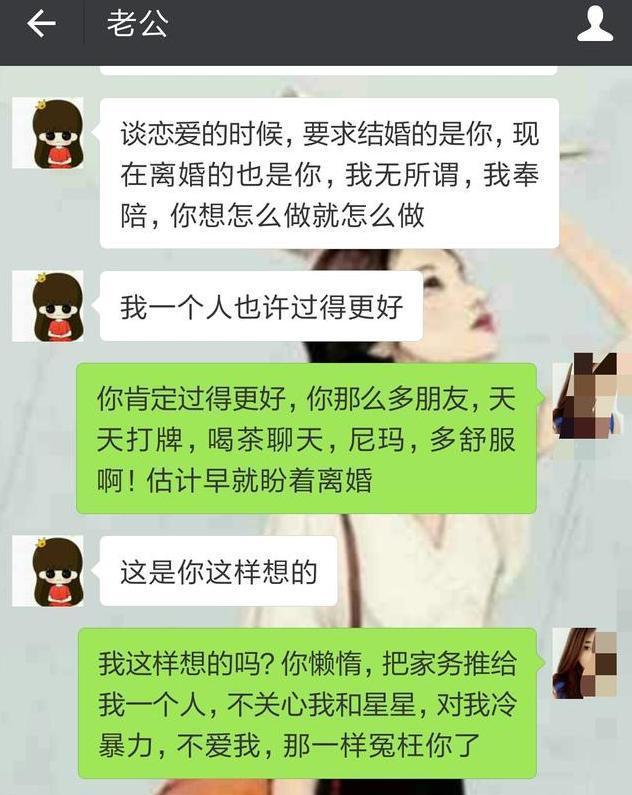Tap 老公's avatar beside 我一个人也许过得更好
Image resolution: width=632 pixels, height=795 pixels.
(x=48, y=307)
